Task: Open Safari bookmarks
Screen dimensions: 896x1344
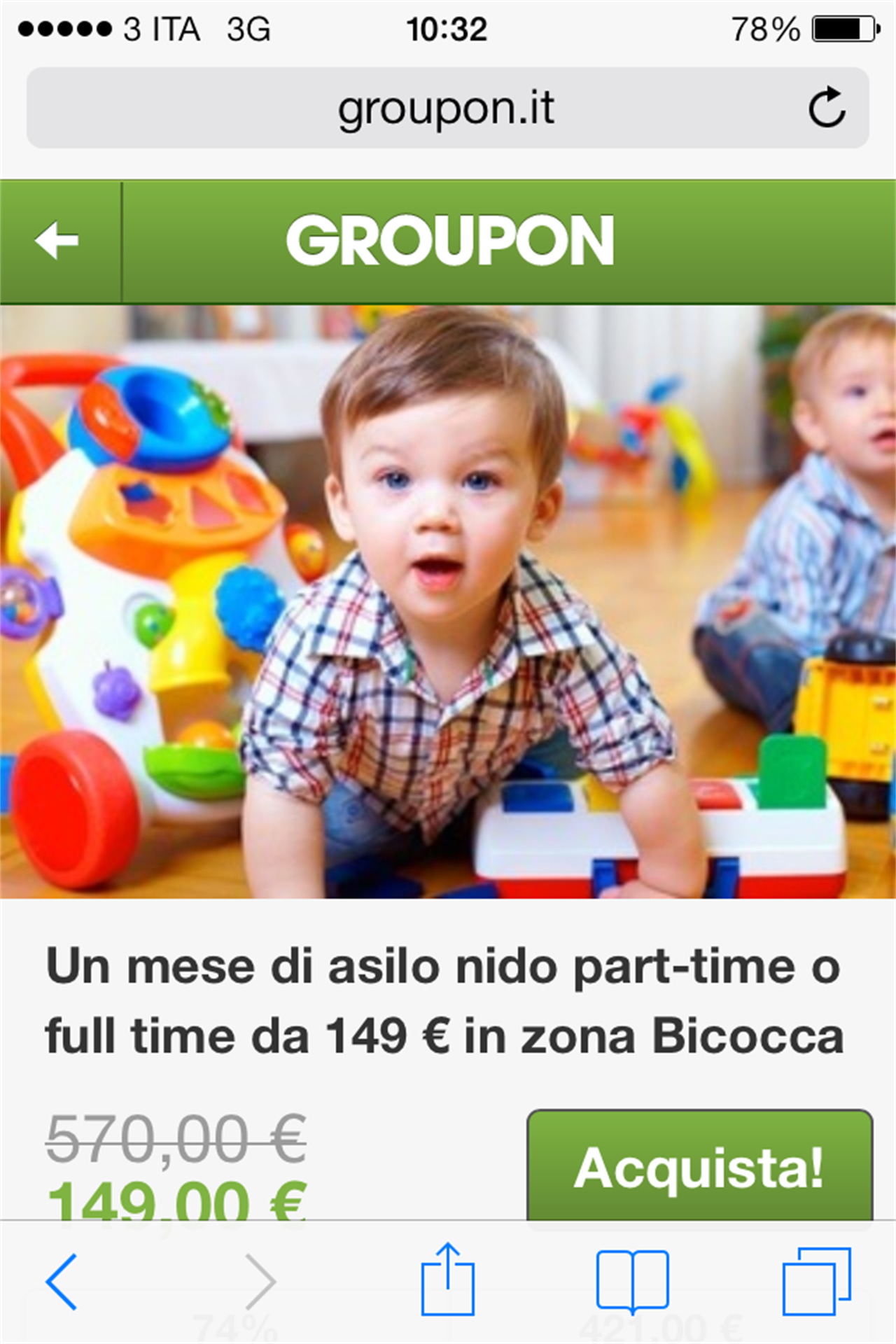Action: click(632, 1282)
